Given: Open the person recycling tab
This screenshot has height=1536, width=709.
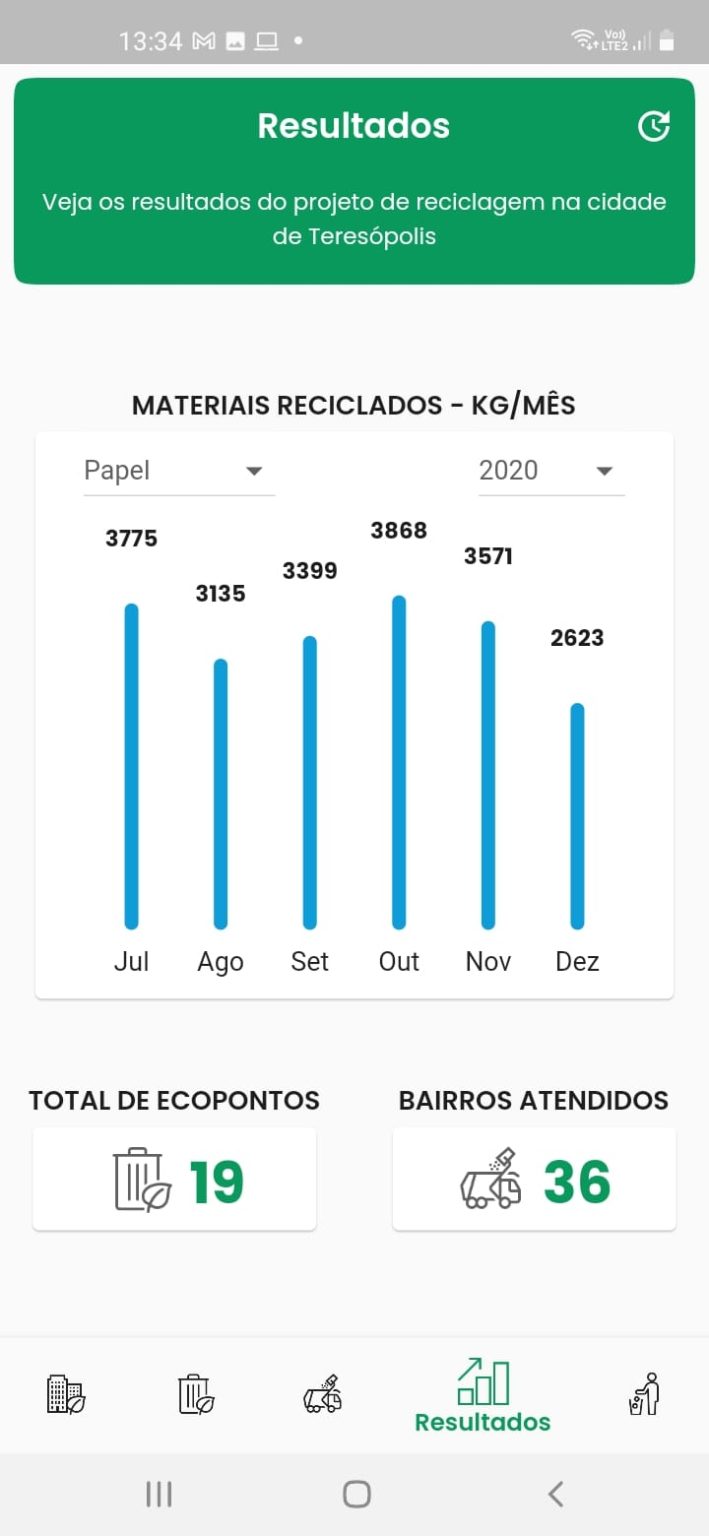Looking at the screenshot, I should point(645,1394).
